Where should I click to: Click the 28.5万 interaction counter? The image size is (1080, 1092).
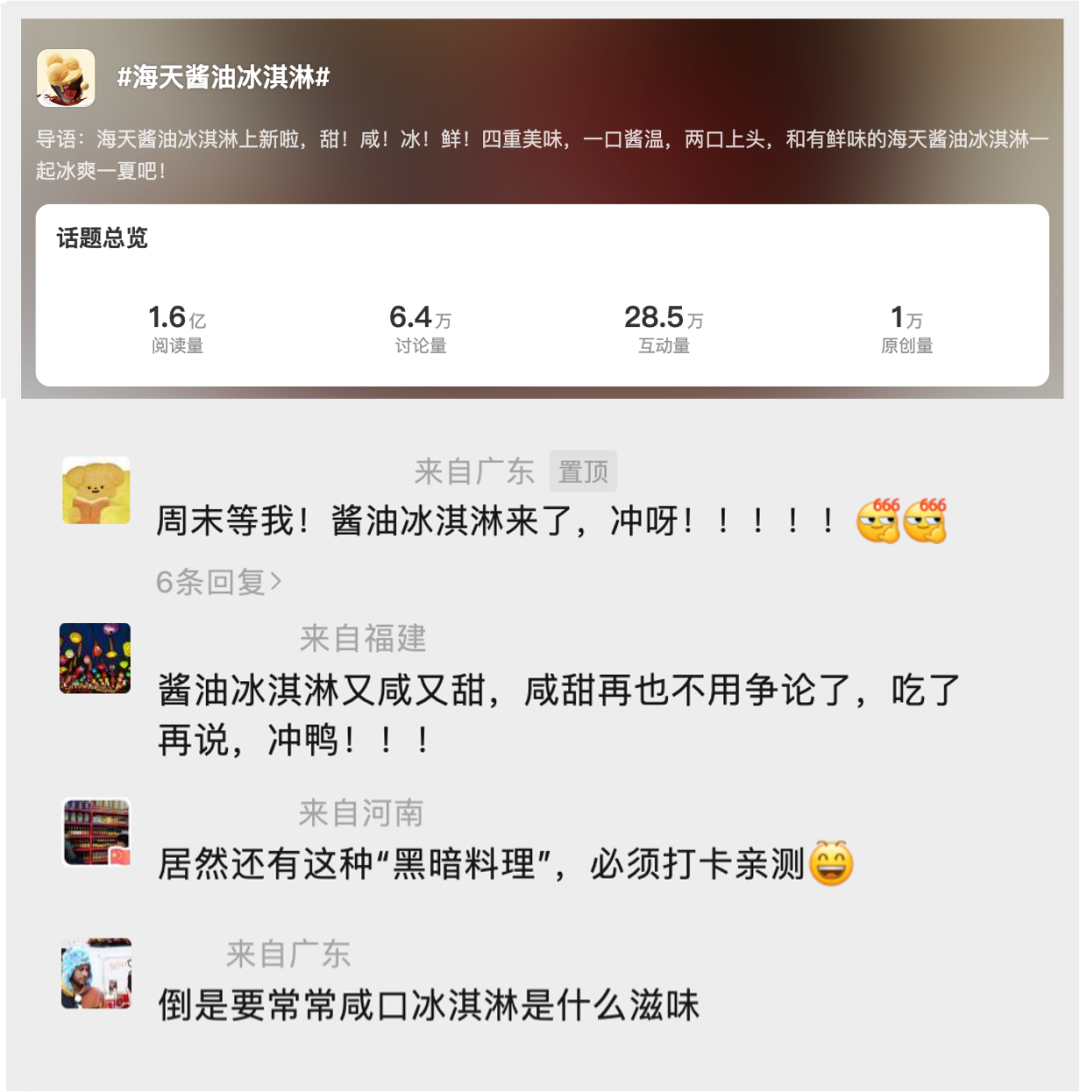(663, 320)
